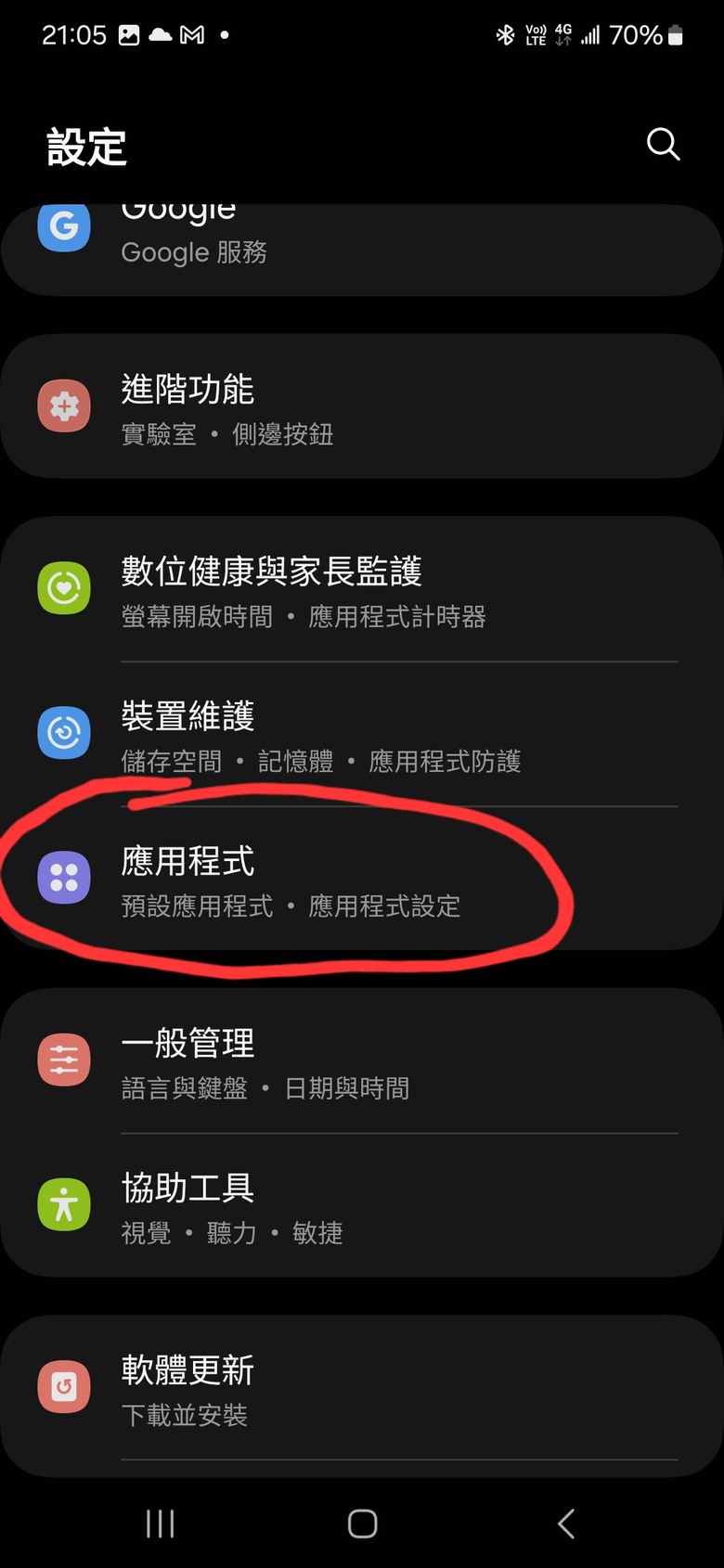Open 一般管理 settings

click(x=362, y=1061)
